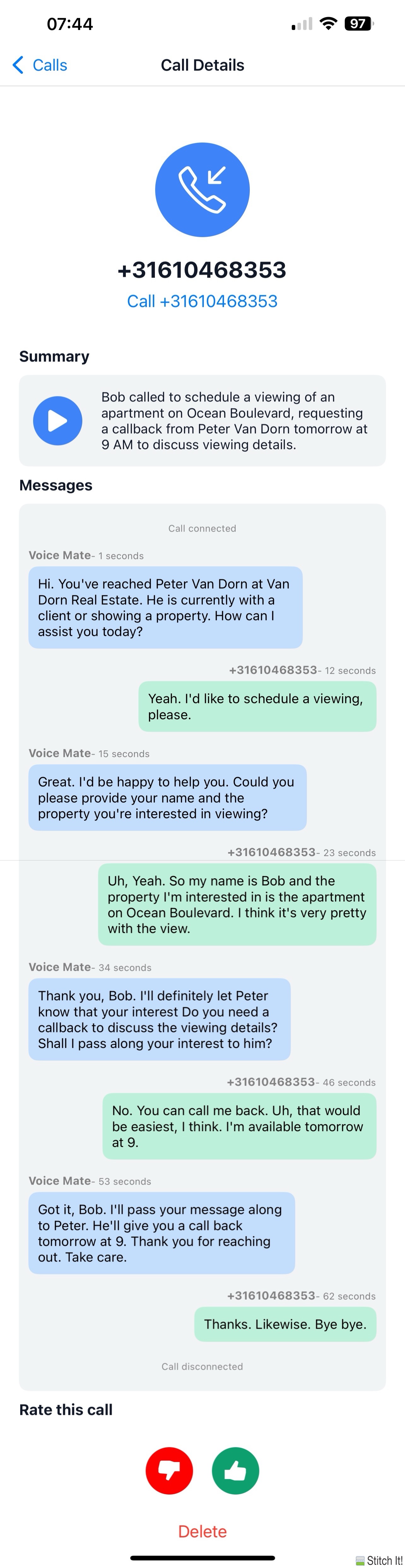Rate this call thumbs up
The width and height of the screenshot is (405, 1568).
point(235,1470)
